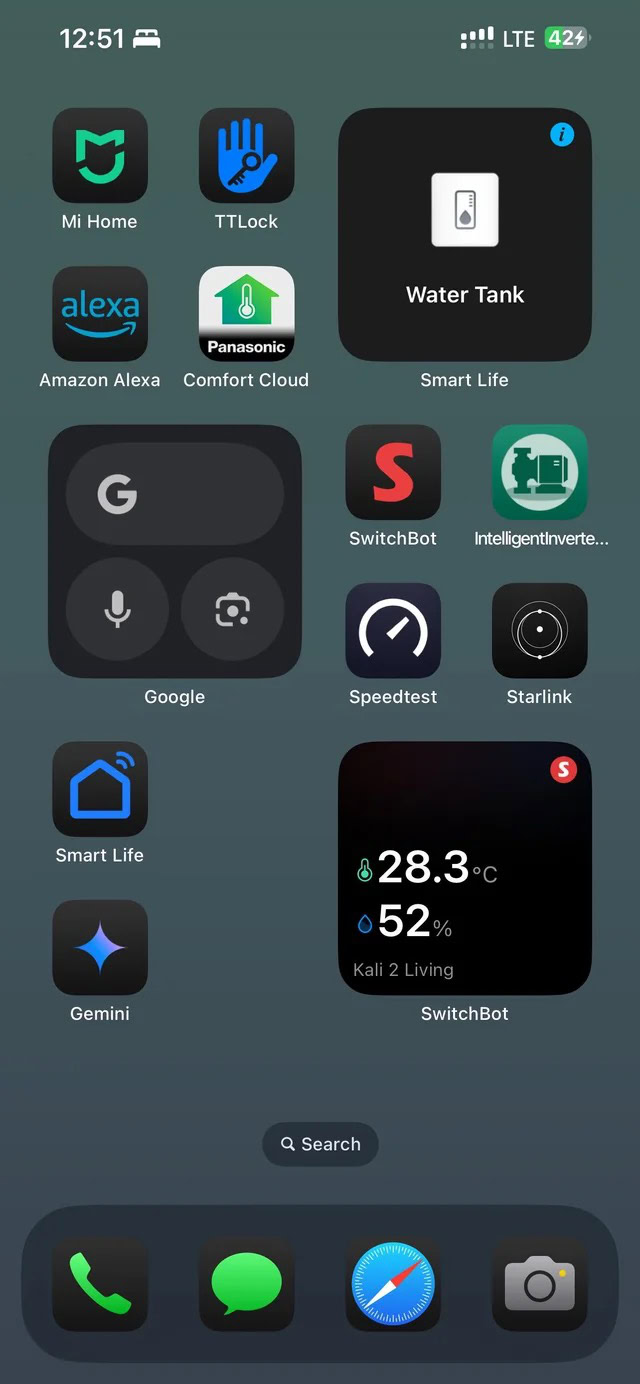Screen dimensions: 640x1384
Task: Open Google Lens from the widget
Action: point(232,609)
